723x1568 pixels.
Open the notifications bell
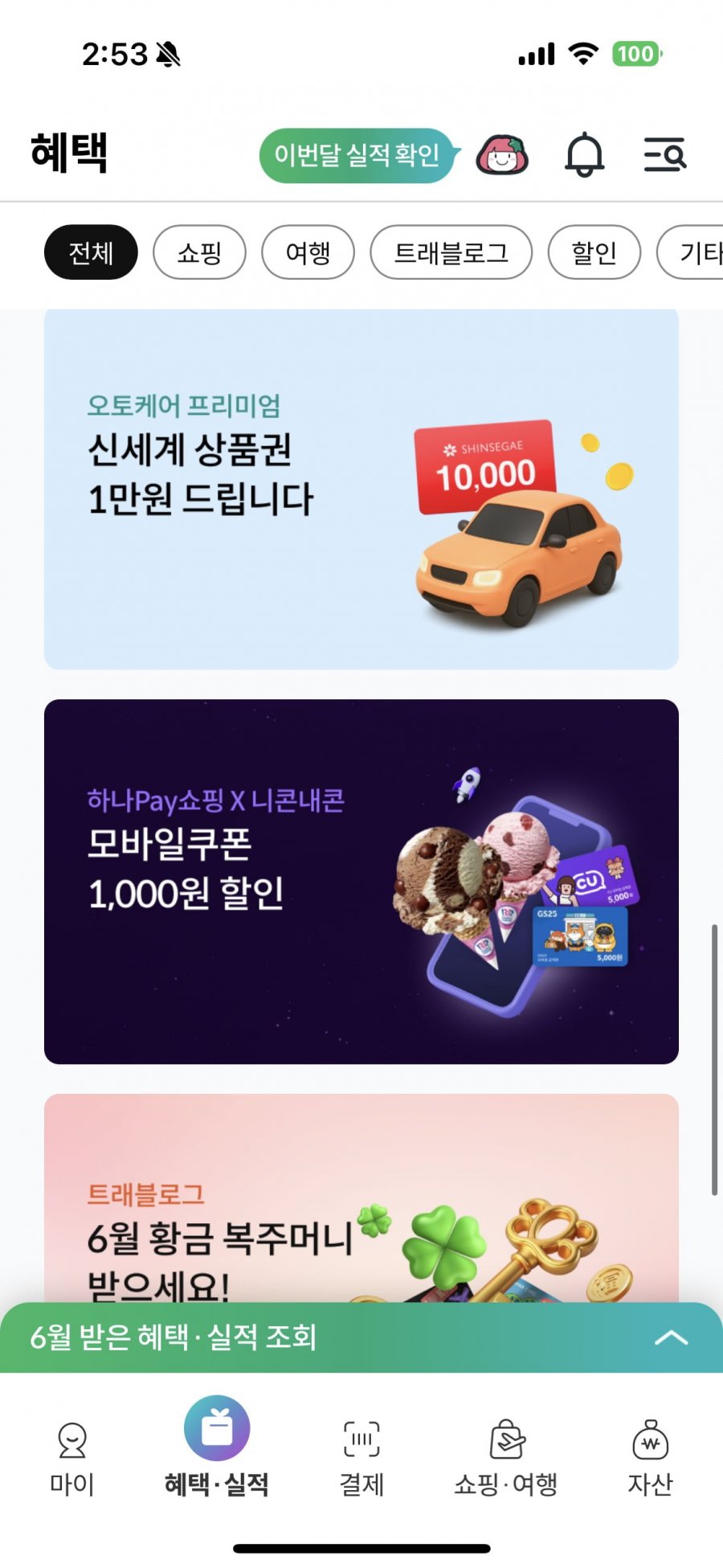pyautogui.click(x=584, y=154)
